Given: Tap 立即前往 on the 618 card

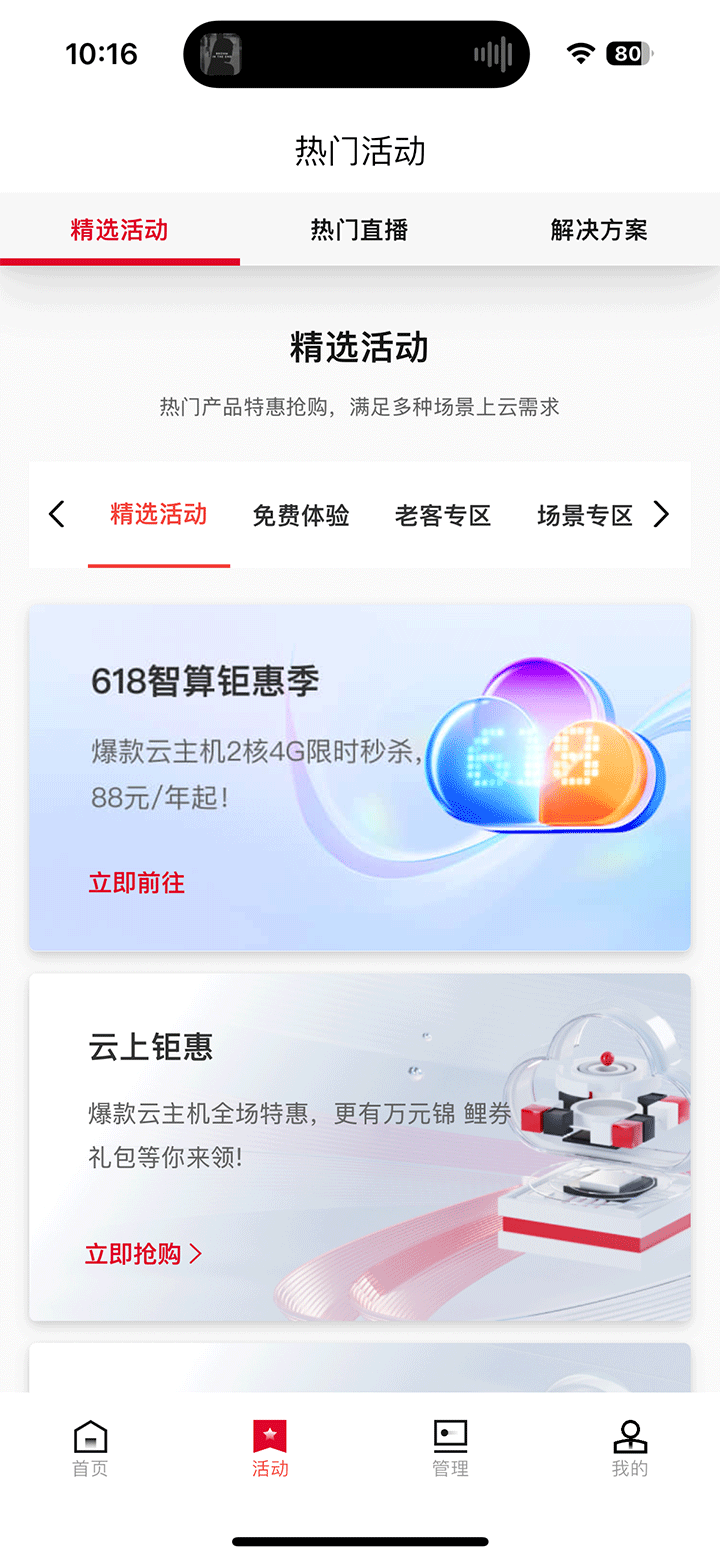Looking at the screenshot, I should pos(137,883).
